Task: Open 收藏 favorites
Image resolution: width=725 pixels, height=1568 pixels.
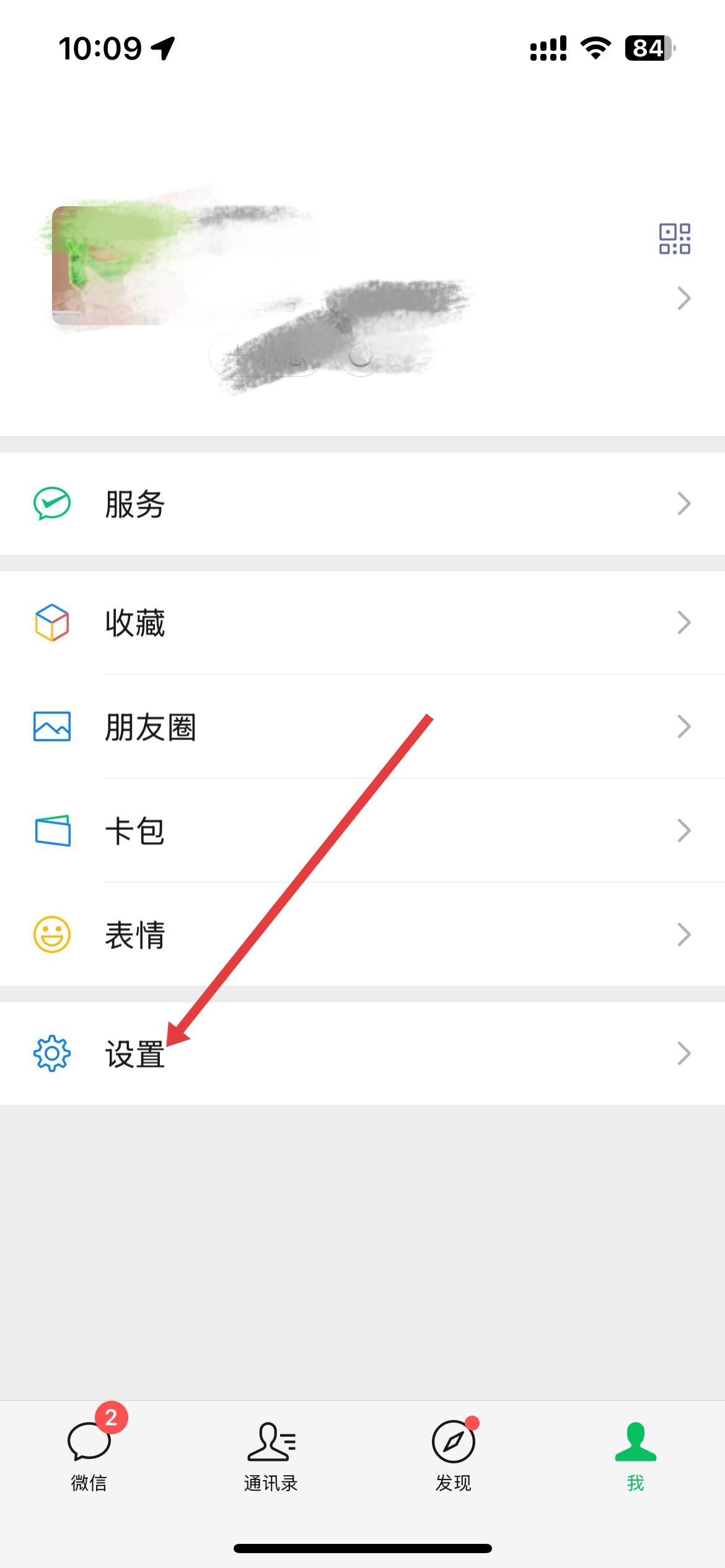Action: tap(362, 622)
